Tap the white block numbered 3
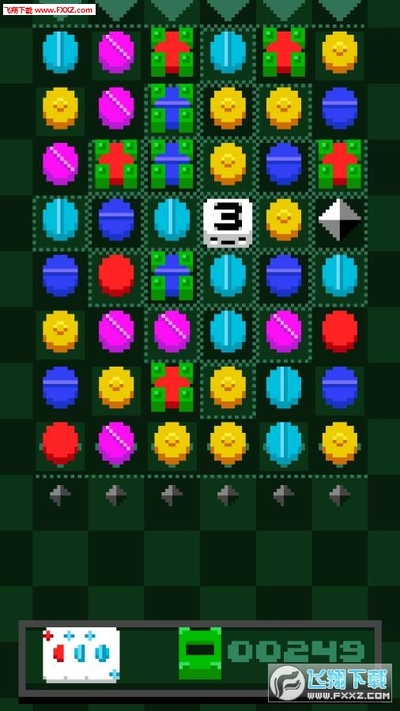400x711 pixels. coord(228,223)
